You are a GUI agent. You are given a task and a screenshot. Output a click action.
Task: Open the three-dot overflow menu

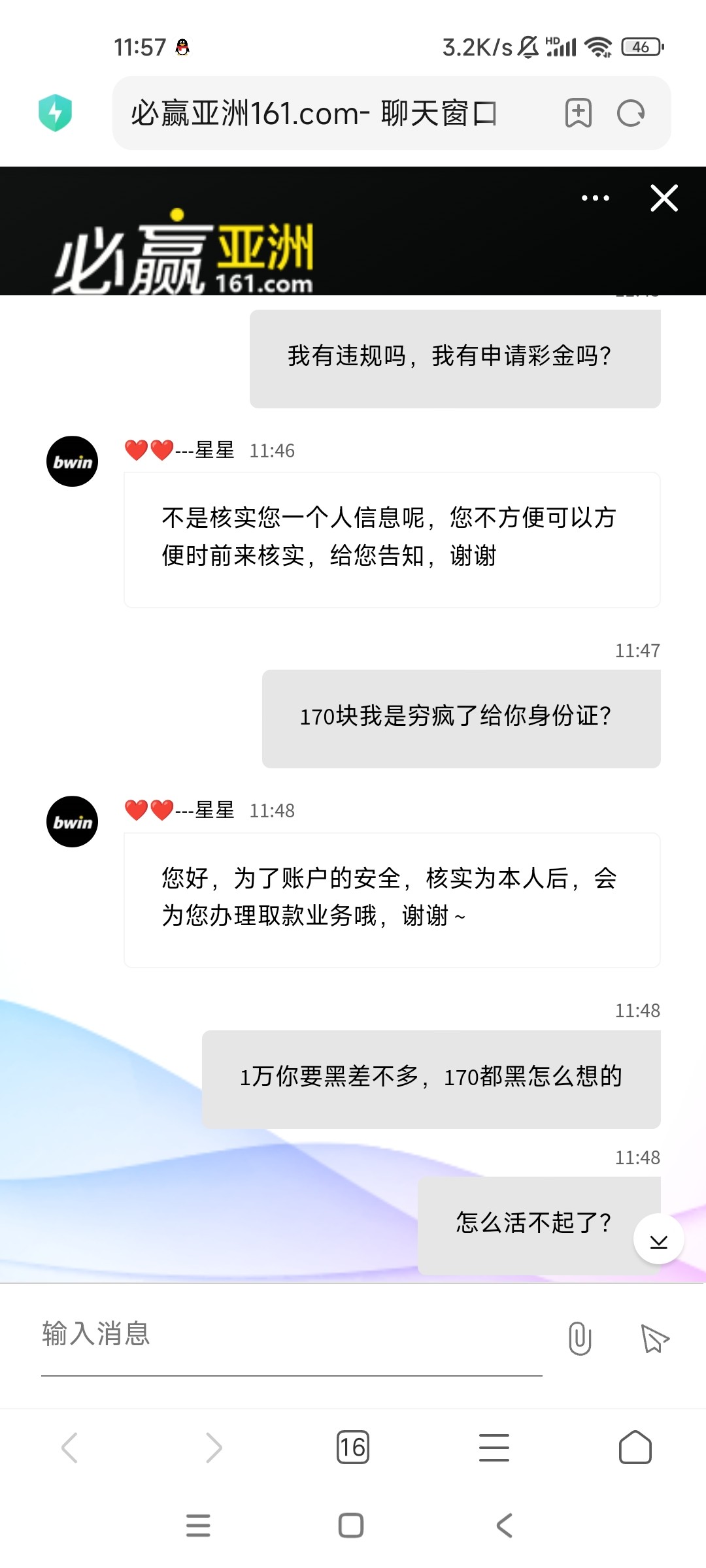(x=594, y=198)
